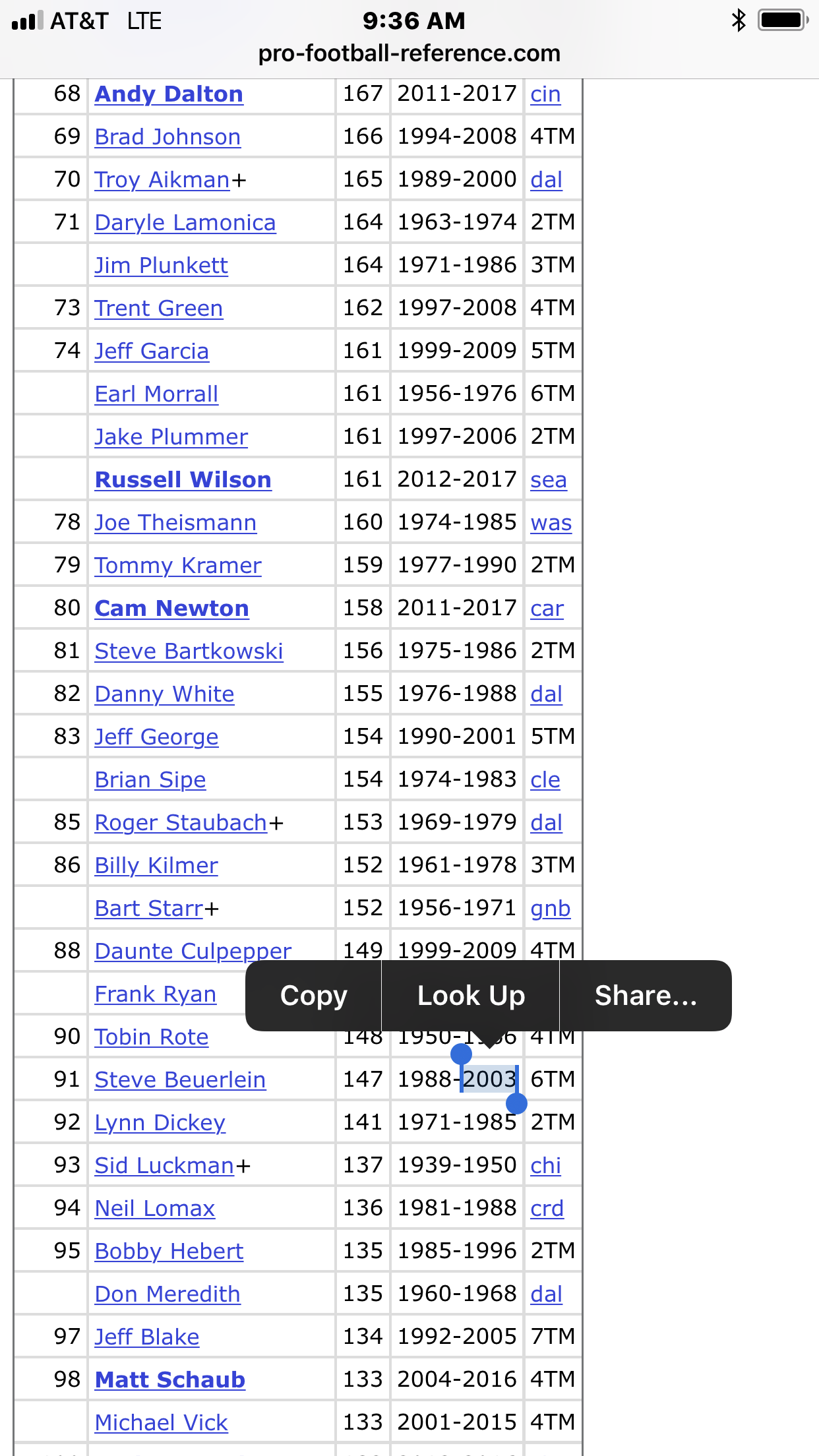Open Andy Dalton's player page
819x1456 pixels.
click(x=169, y=94)
